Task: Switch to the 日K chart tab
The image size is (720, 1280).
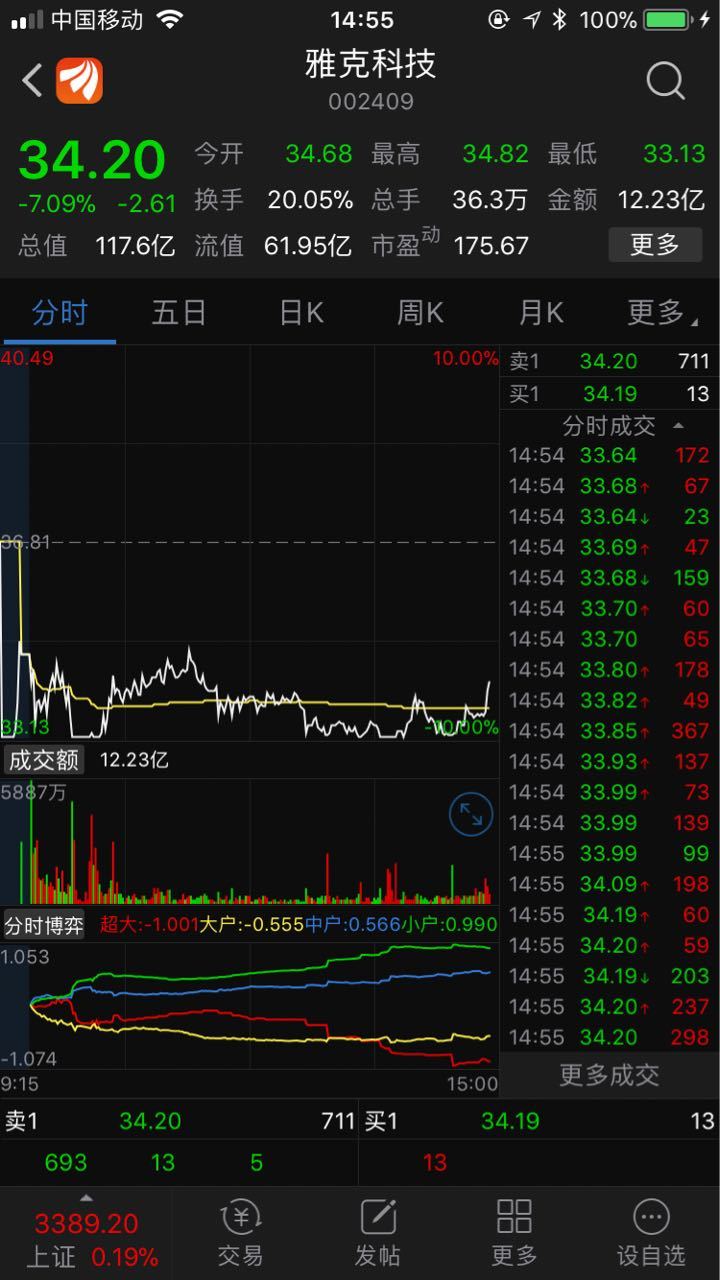Action: [300, 313]
